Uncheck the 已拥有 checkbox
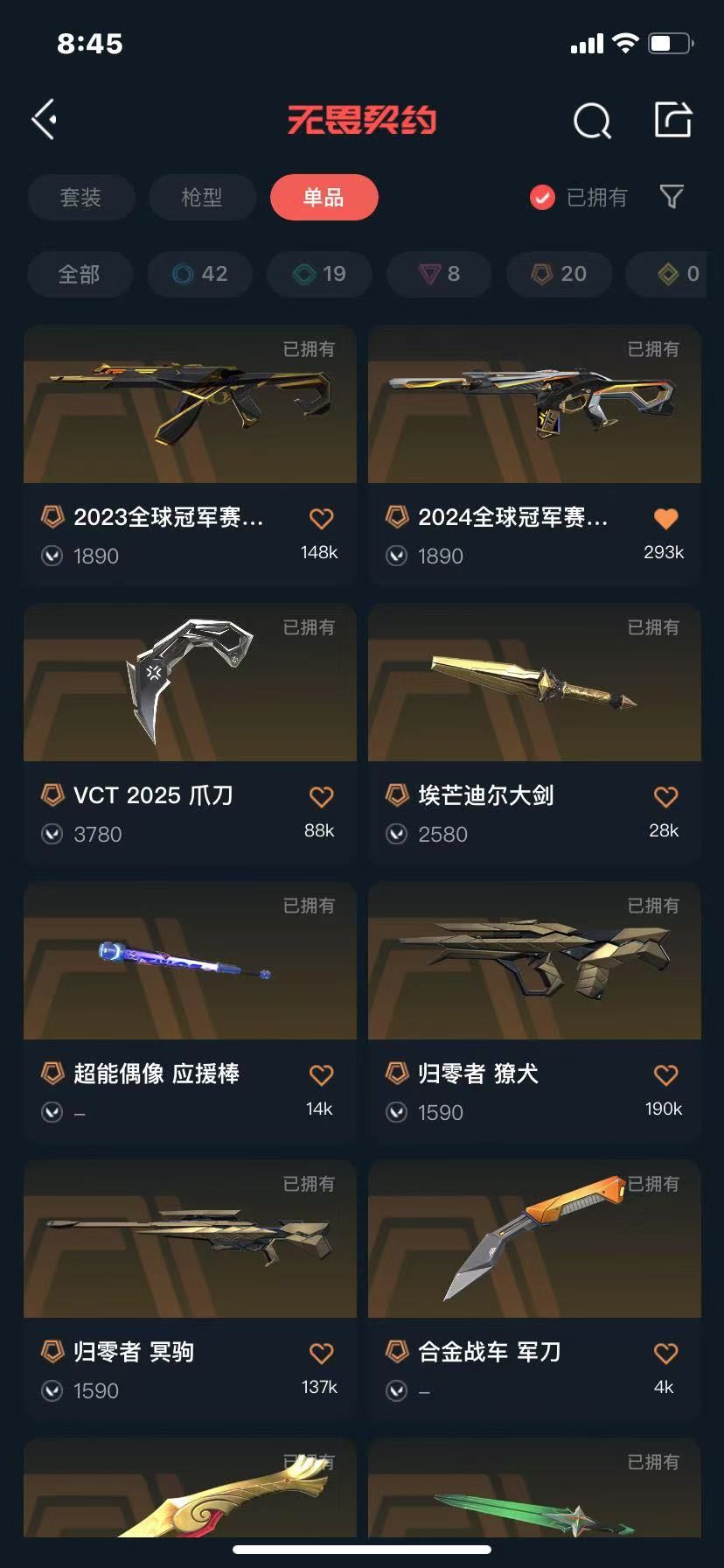This screenshot has width=724, height=1568. pyautogui.click(x=542, y=198)
